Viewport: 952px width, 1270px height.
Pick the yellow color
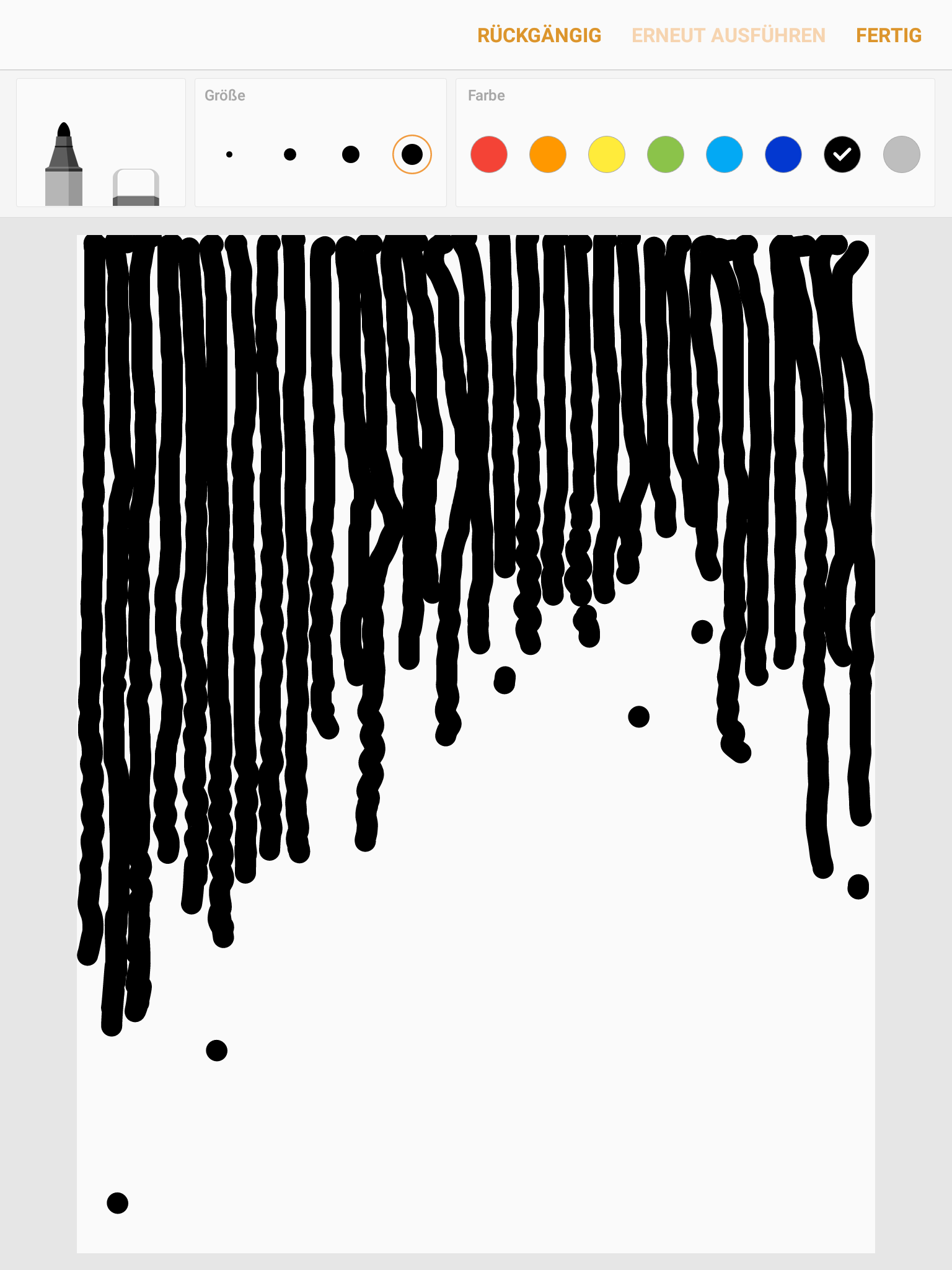pos(606,154)
